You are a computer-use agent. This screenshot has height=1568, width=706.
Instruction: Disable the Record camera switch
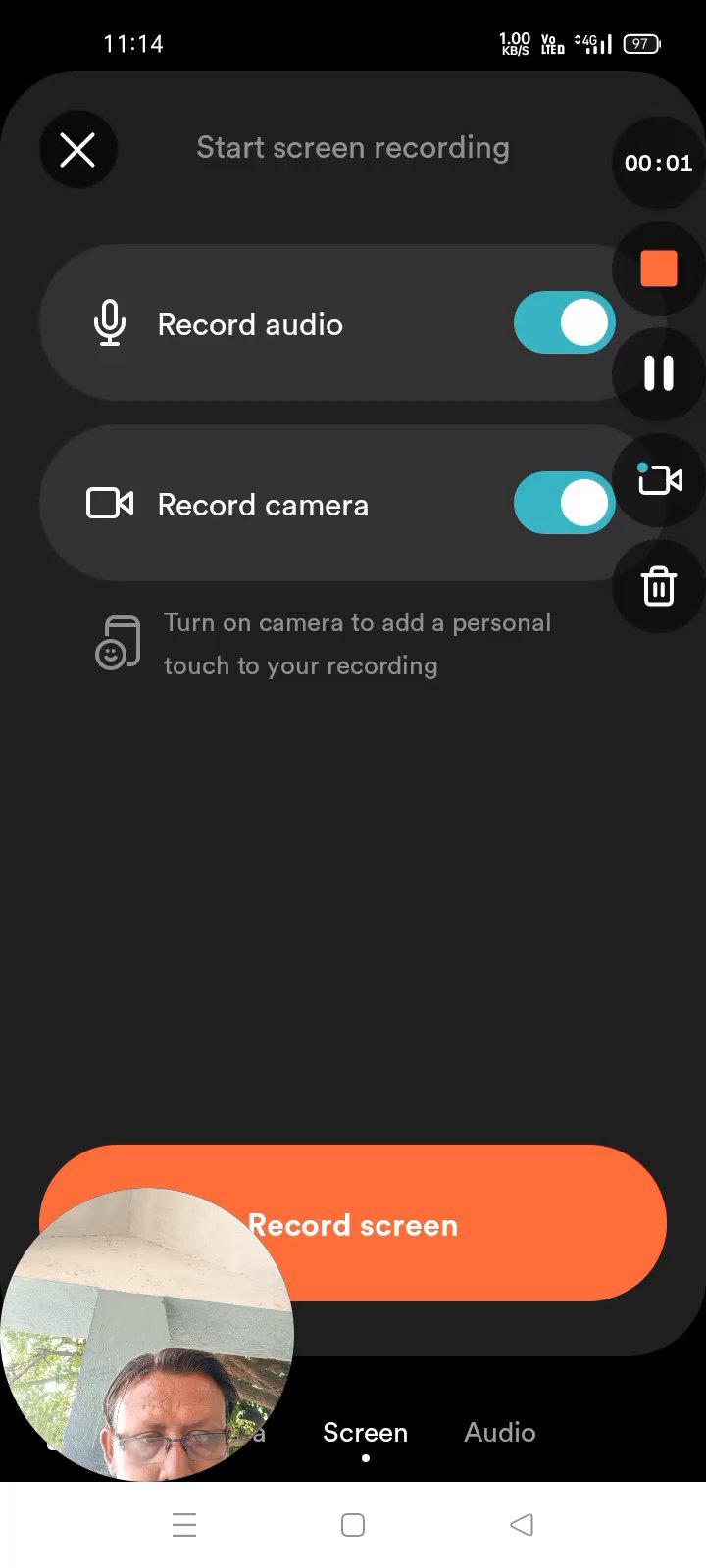point(564,504)
